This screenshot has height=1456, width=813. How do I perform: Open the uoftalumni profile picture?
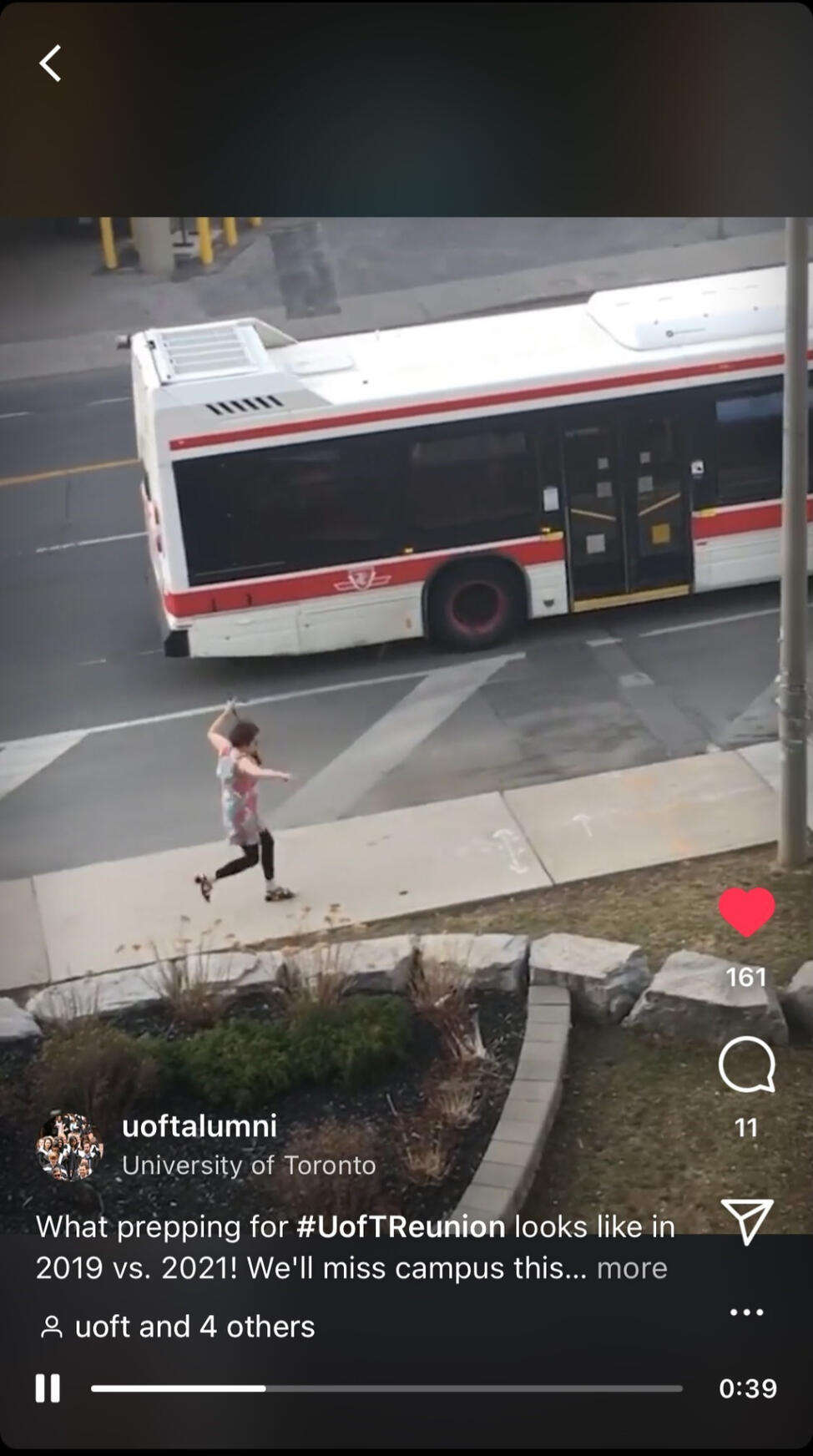click(x=70, y=1146)
